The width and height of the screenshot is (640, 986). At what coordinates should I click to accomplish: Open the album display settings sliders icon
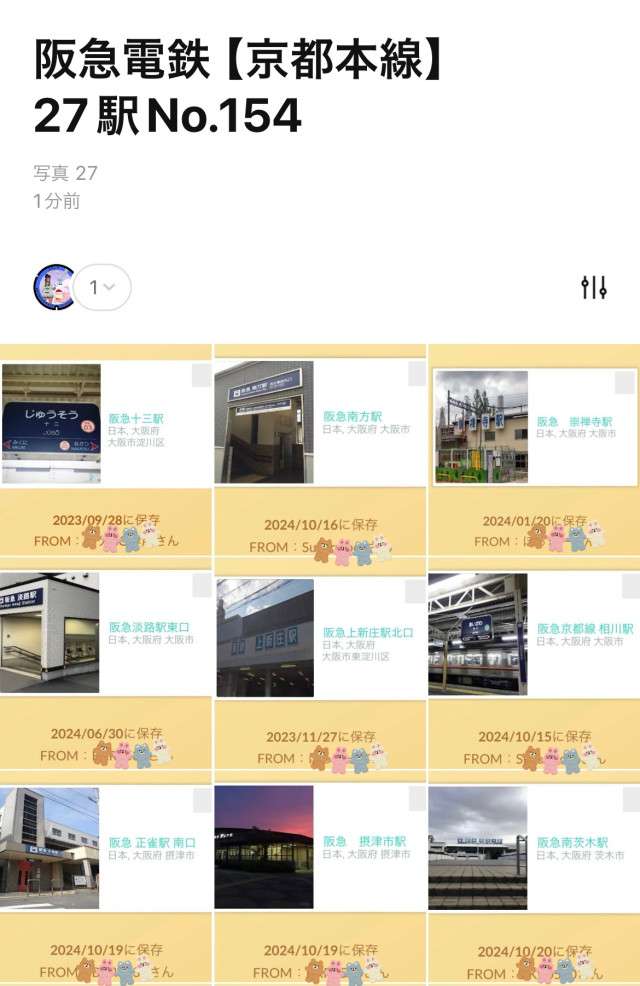pyautogui.click(x=594, y=288)
